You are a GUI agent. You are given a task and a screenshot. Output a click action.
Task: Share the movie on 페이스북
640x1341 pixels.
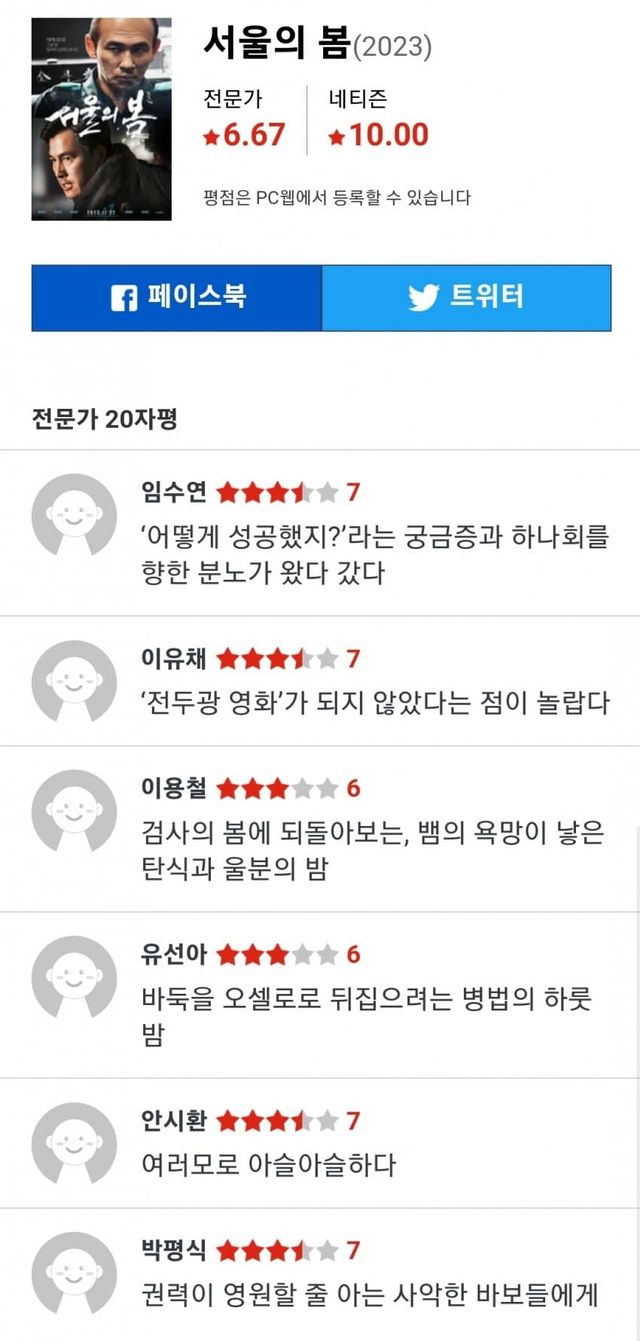point(177,298)
